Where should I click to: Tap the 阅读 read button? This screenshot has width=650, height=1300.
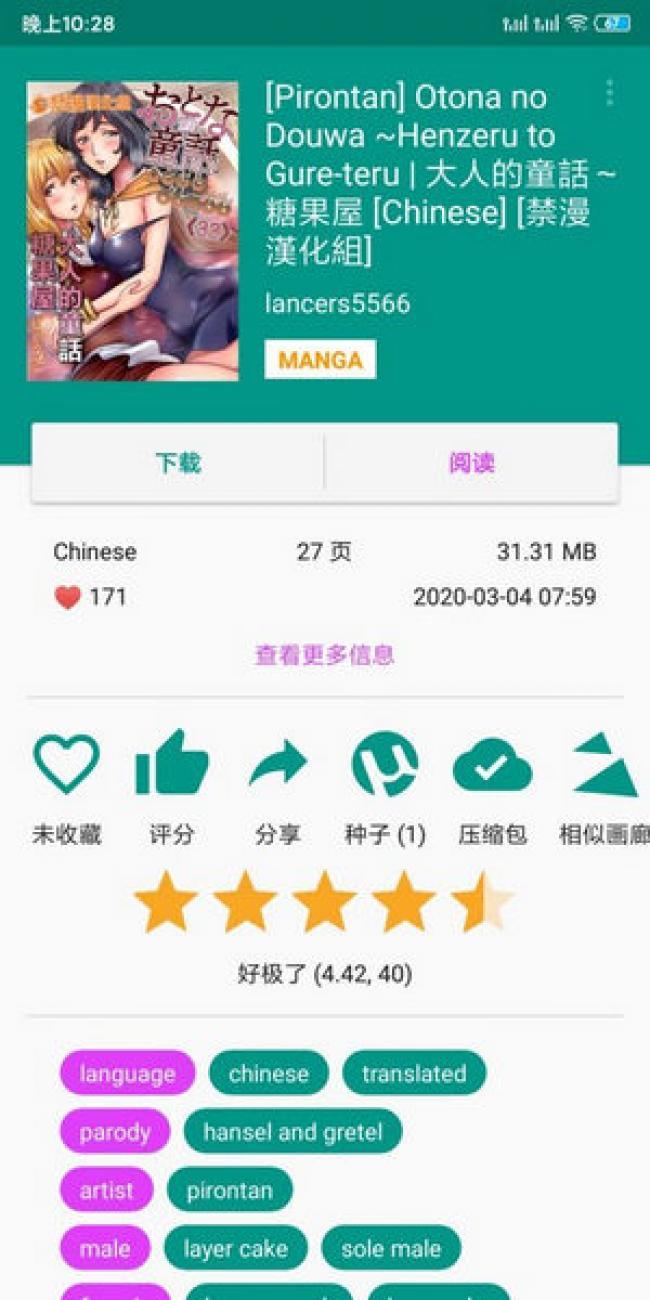pyautogui.click(x=472, y=463)
